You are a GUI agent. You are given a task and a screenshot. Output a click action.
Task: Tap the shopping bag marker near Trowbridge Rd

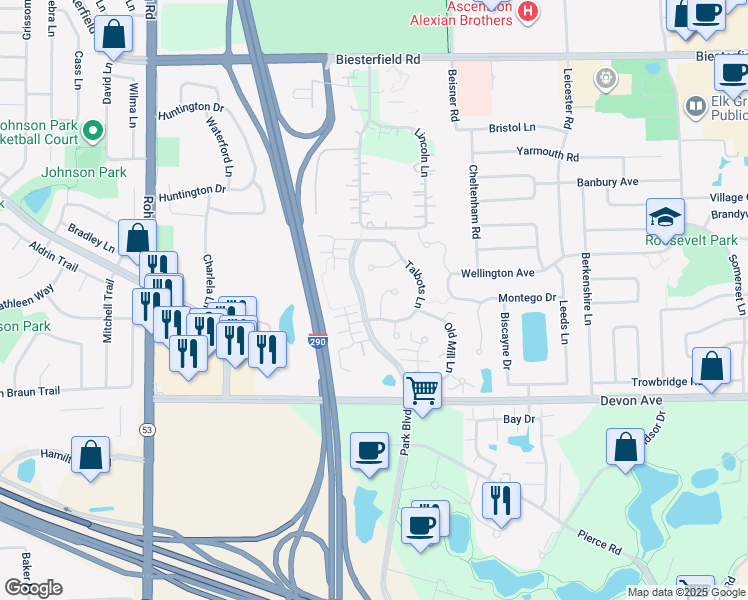point(711,366)
